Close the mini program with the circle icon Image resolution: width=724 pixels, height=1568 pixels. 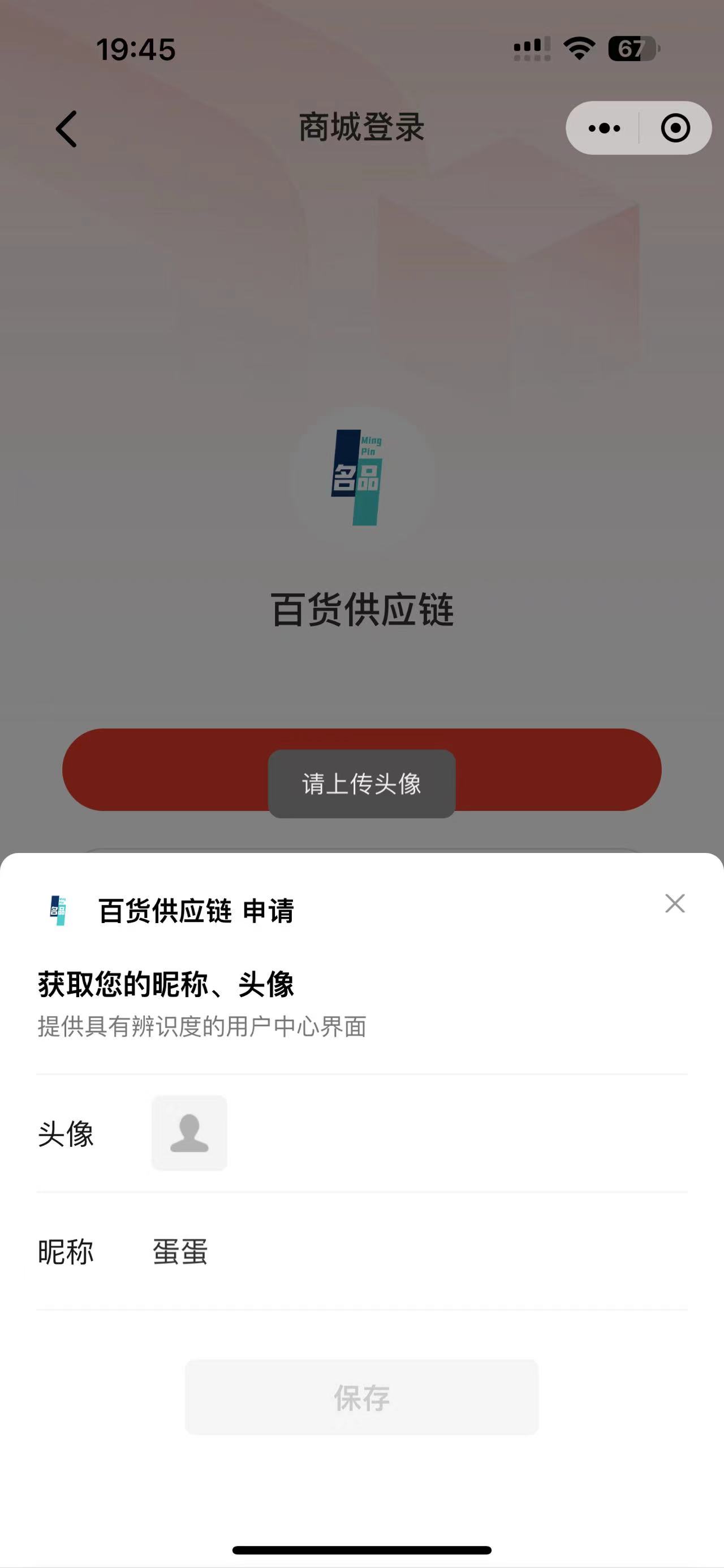675,128
